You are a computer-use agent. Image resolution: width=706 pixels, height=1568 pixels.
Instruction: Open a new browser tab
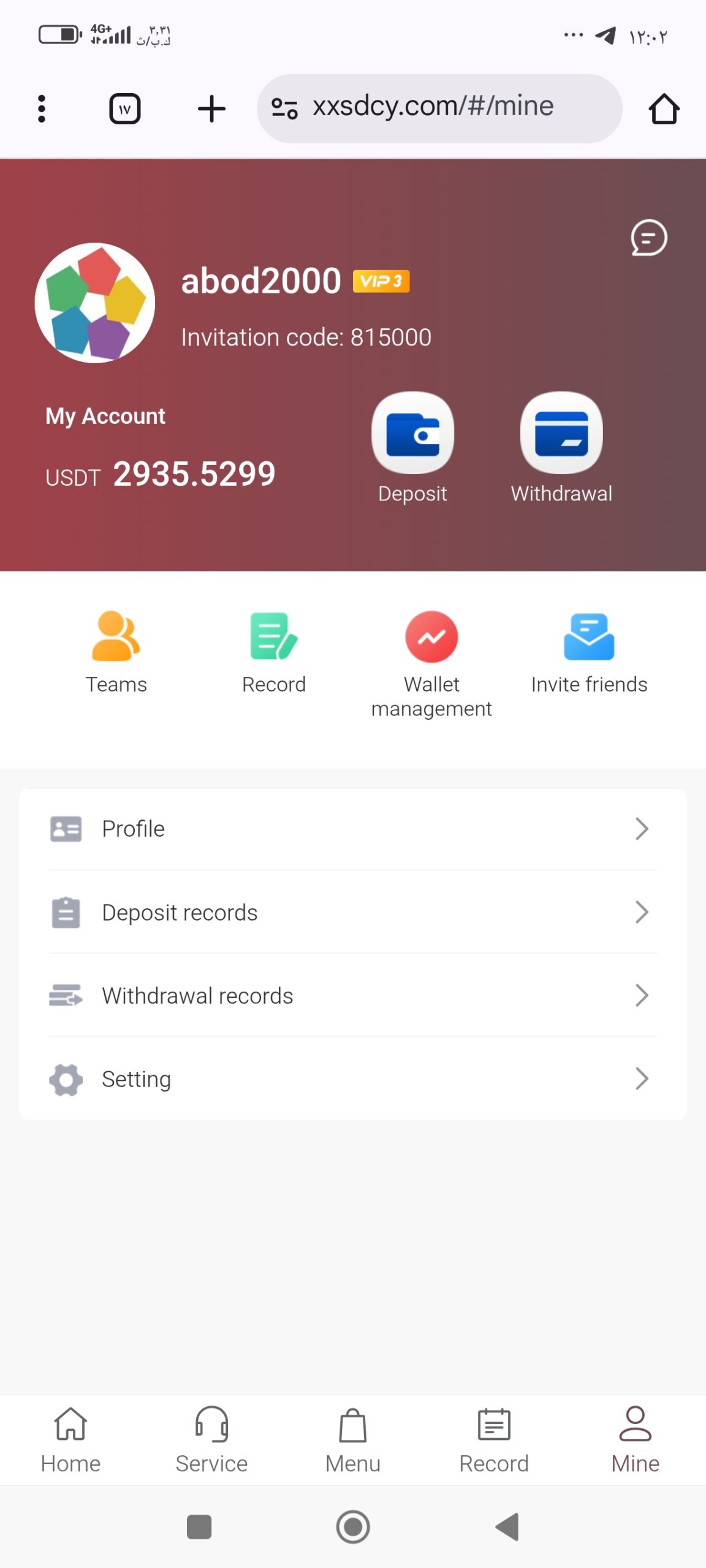click(x=211, y=109)
